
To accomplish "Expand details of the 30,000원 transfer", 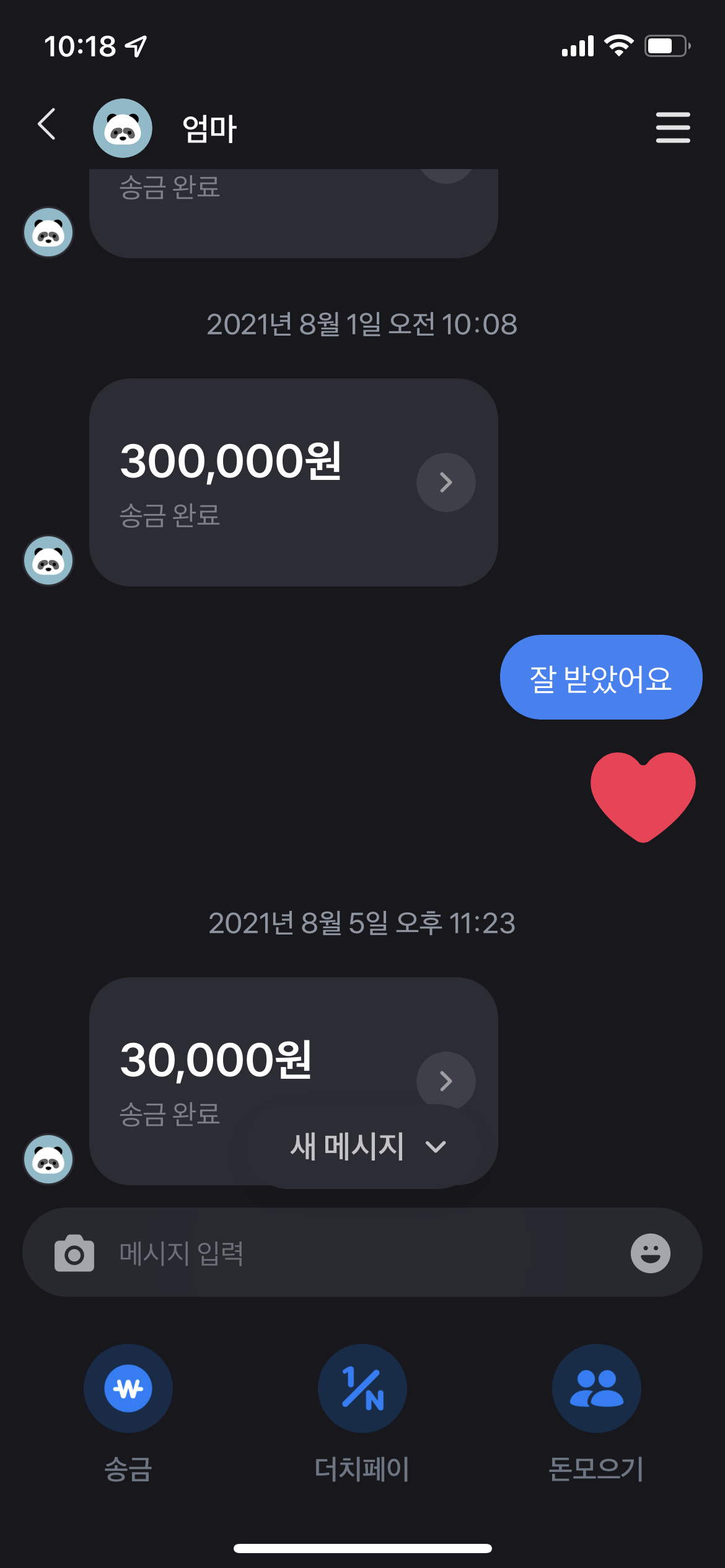I will (446, 1081).
